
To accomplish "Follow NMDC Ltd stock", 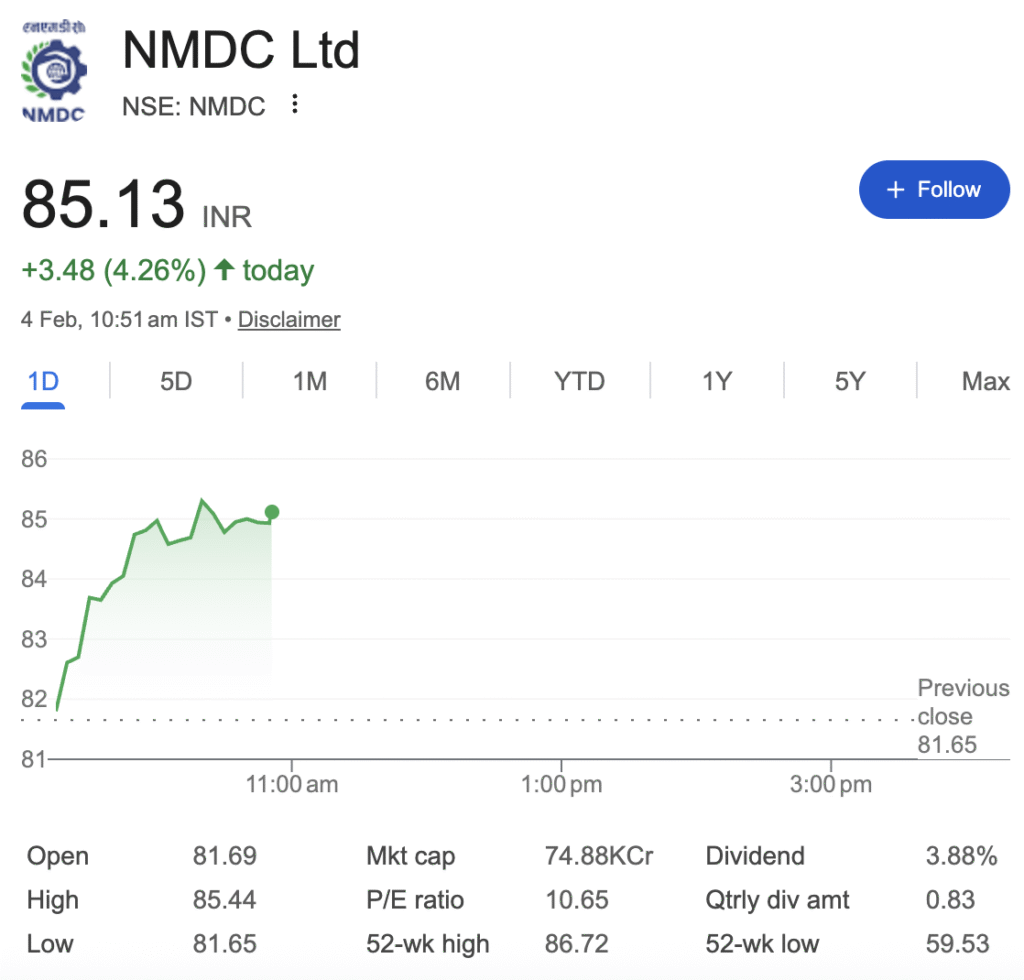I will point(934,189).
